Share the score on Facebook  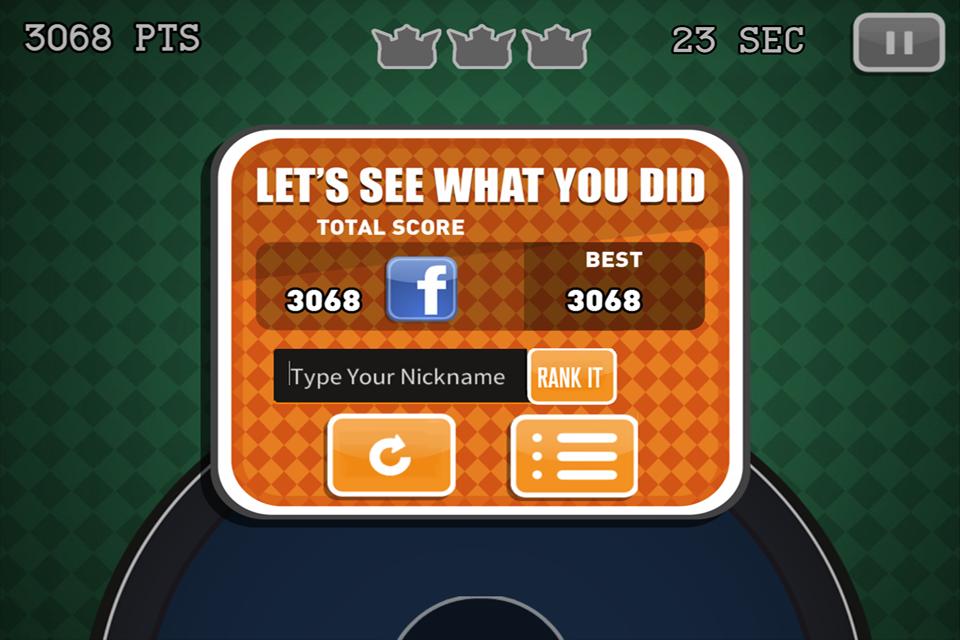421,289
